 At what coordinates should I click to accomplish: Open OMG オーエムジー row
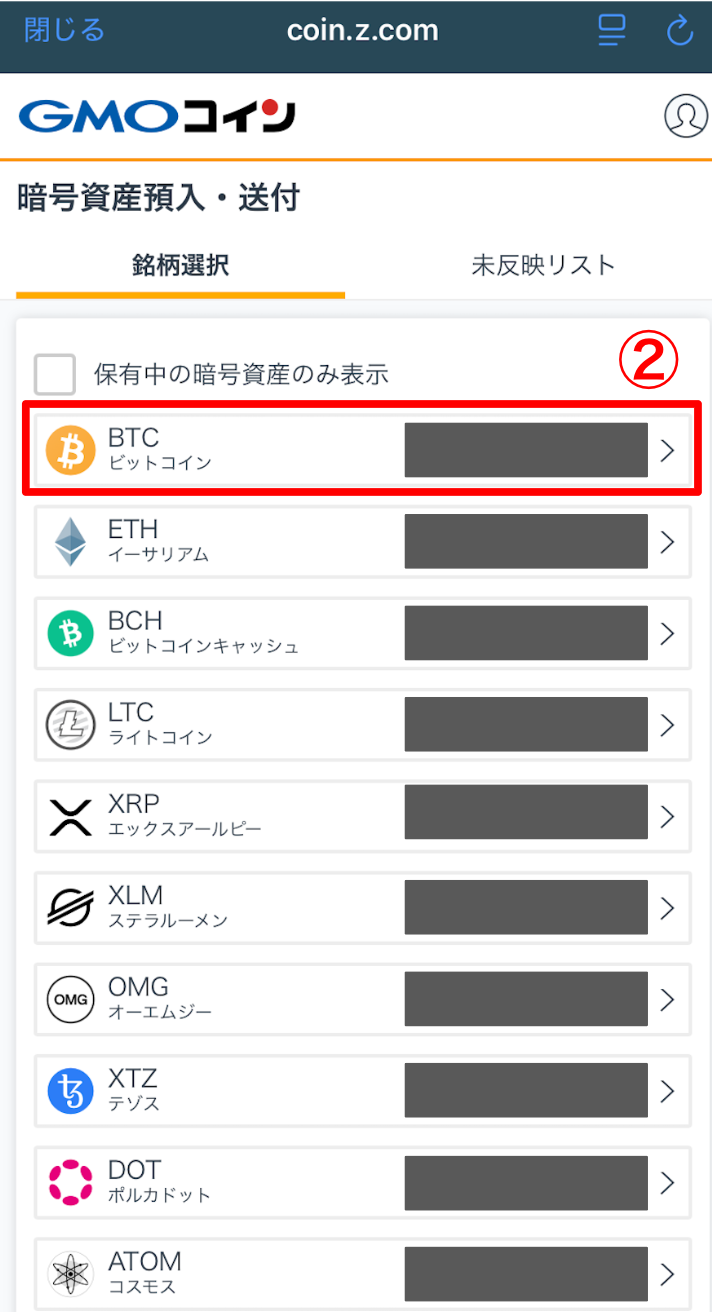tap(362, 999)
